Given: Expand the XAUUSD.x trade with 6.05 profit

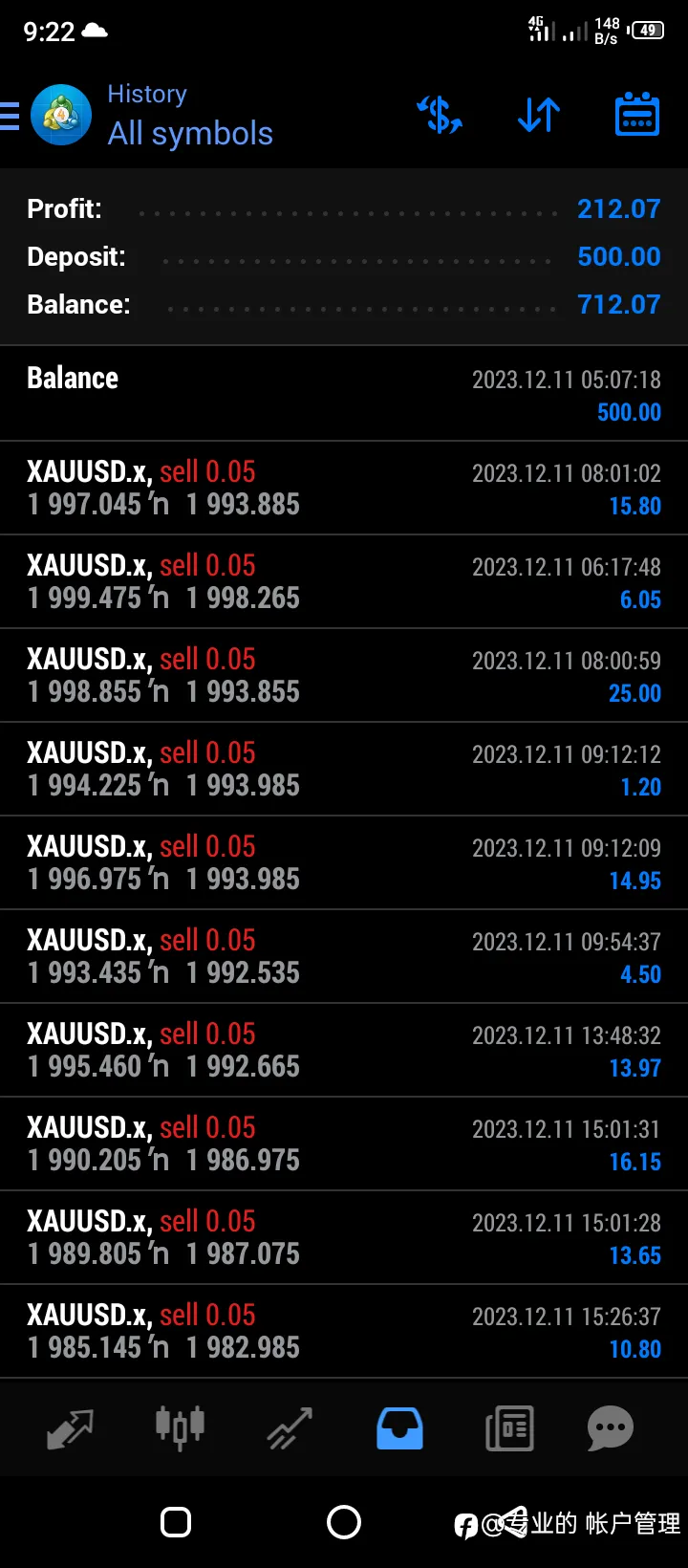Looking at the screenshot, I should (344, 581).
